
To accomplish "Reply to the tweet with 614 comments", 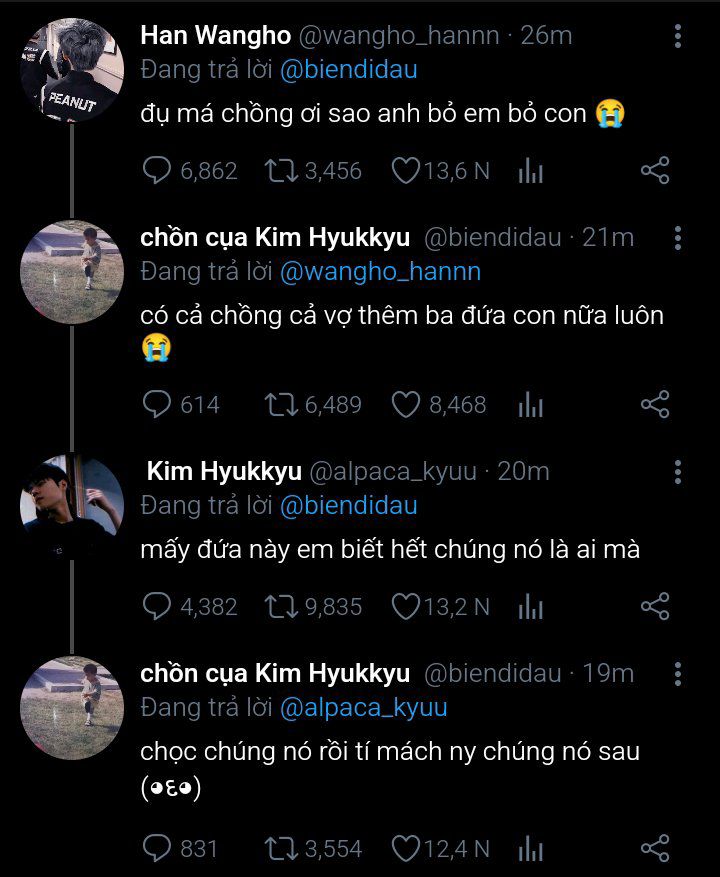I will coord(158,405).
